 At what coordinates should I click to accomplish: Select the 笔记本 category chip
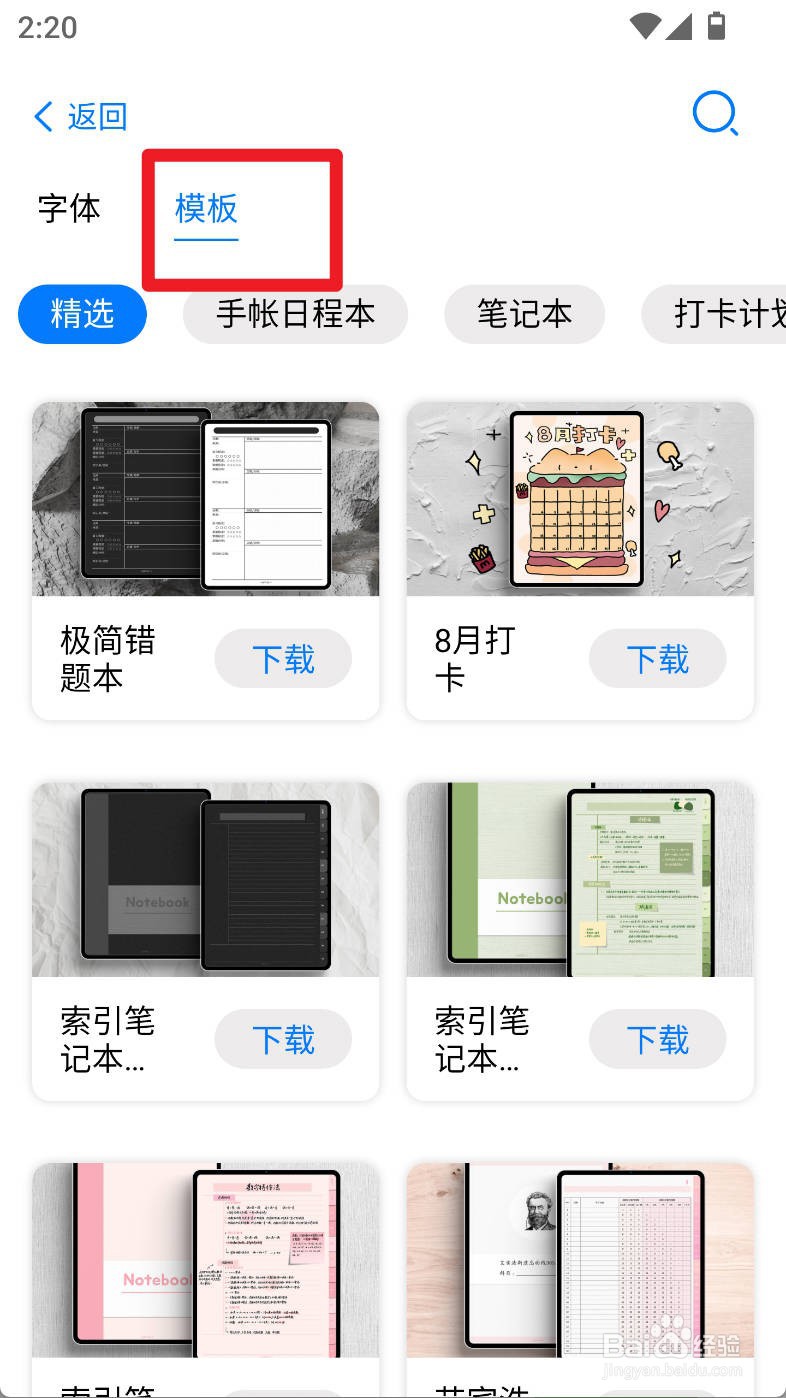coord(524,314)
